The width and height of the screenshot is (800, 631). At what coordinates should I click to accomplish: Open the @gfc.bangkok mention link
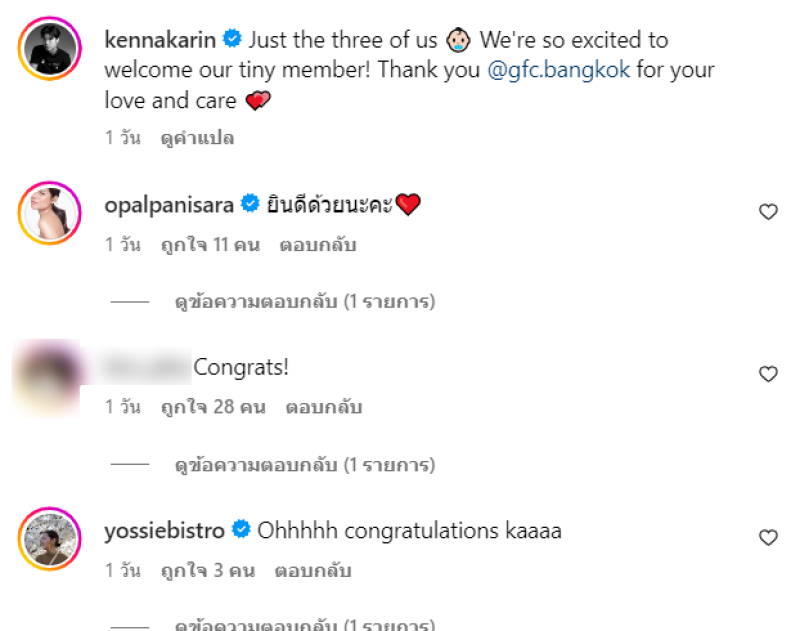point(559,71)
